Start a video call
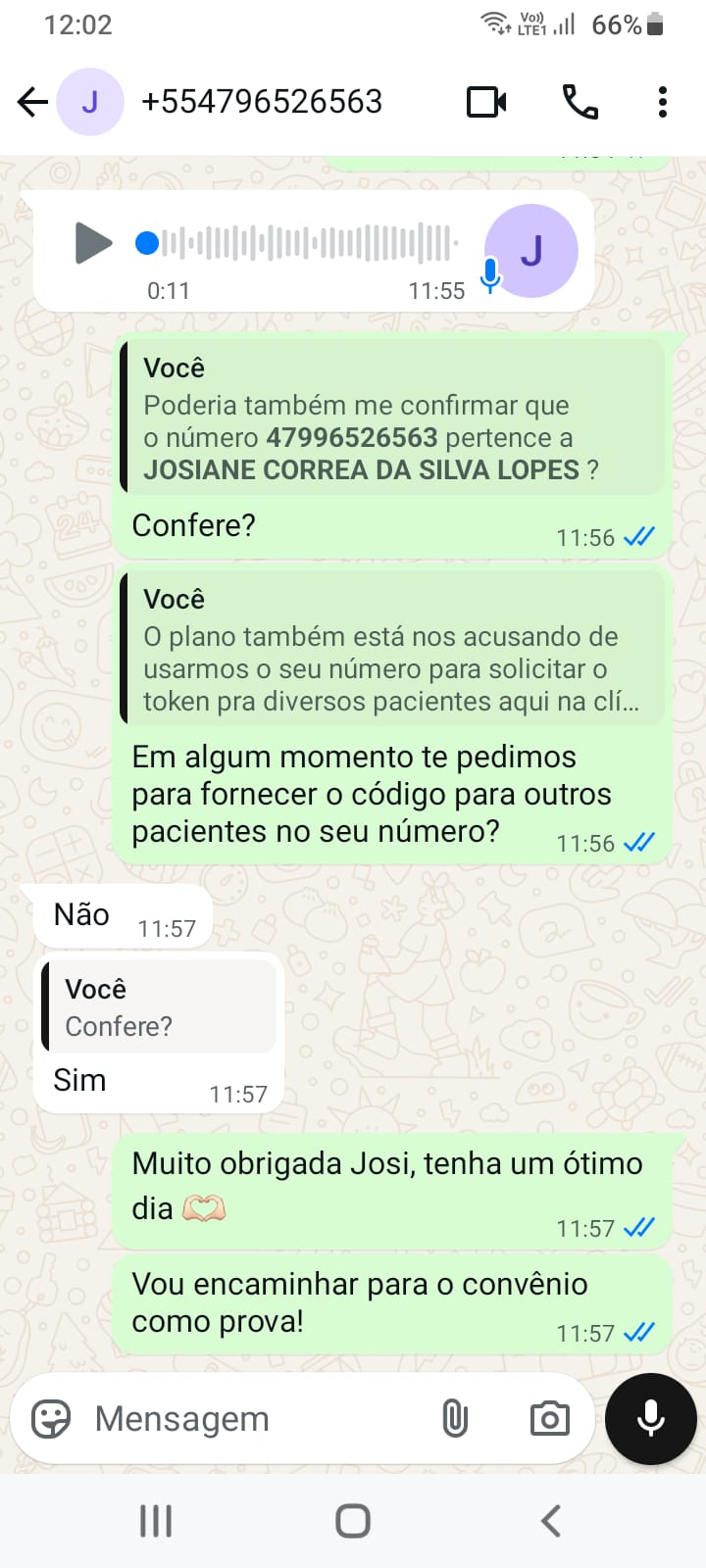The image size is (706, 1568). pos(486,102)
